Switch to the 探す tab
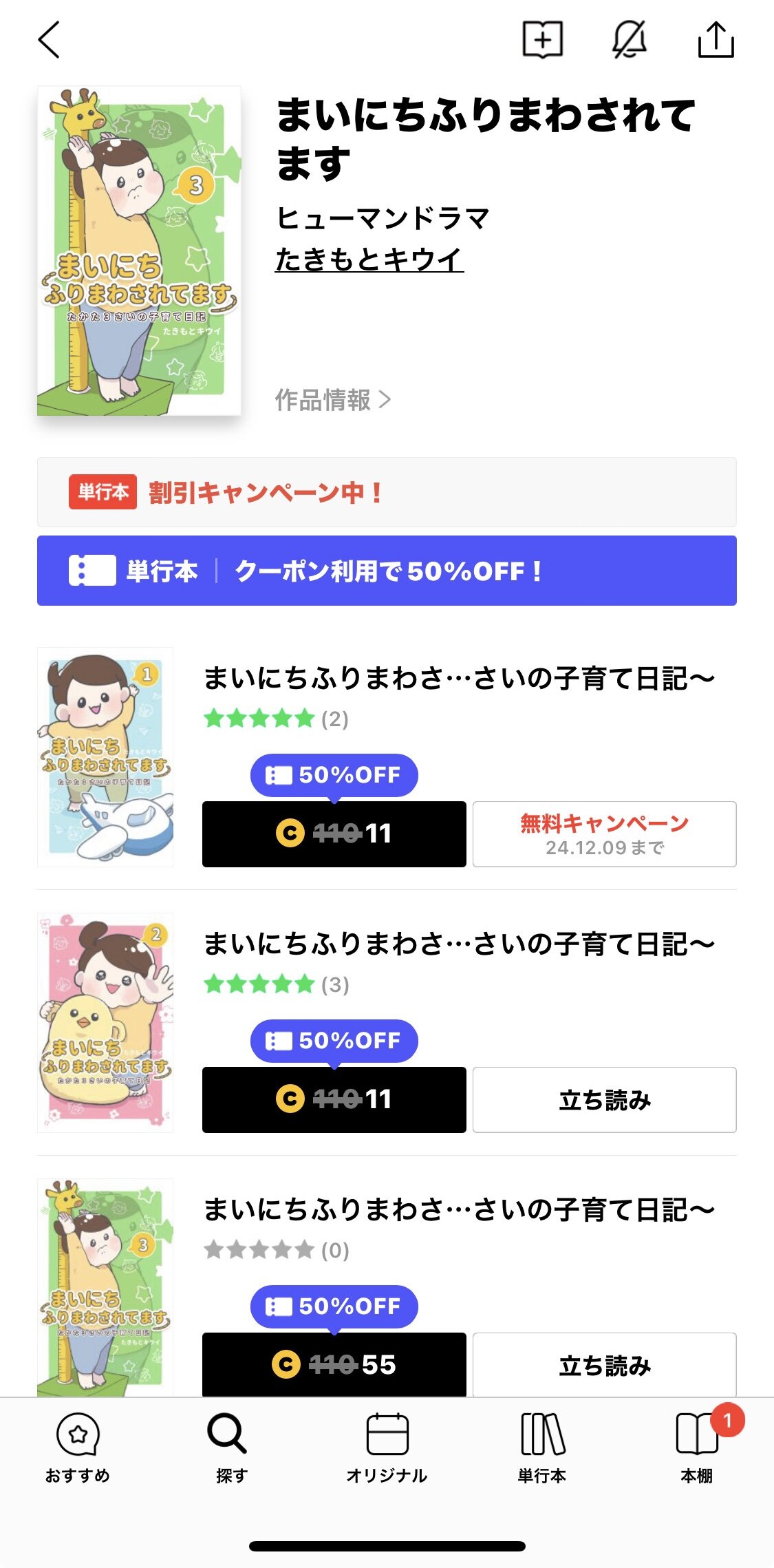774x1568 pixels. [x=232, y=1447]
